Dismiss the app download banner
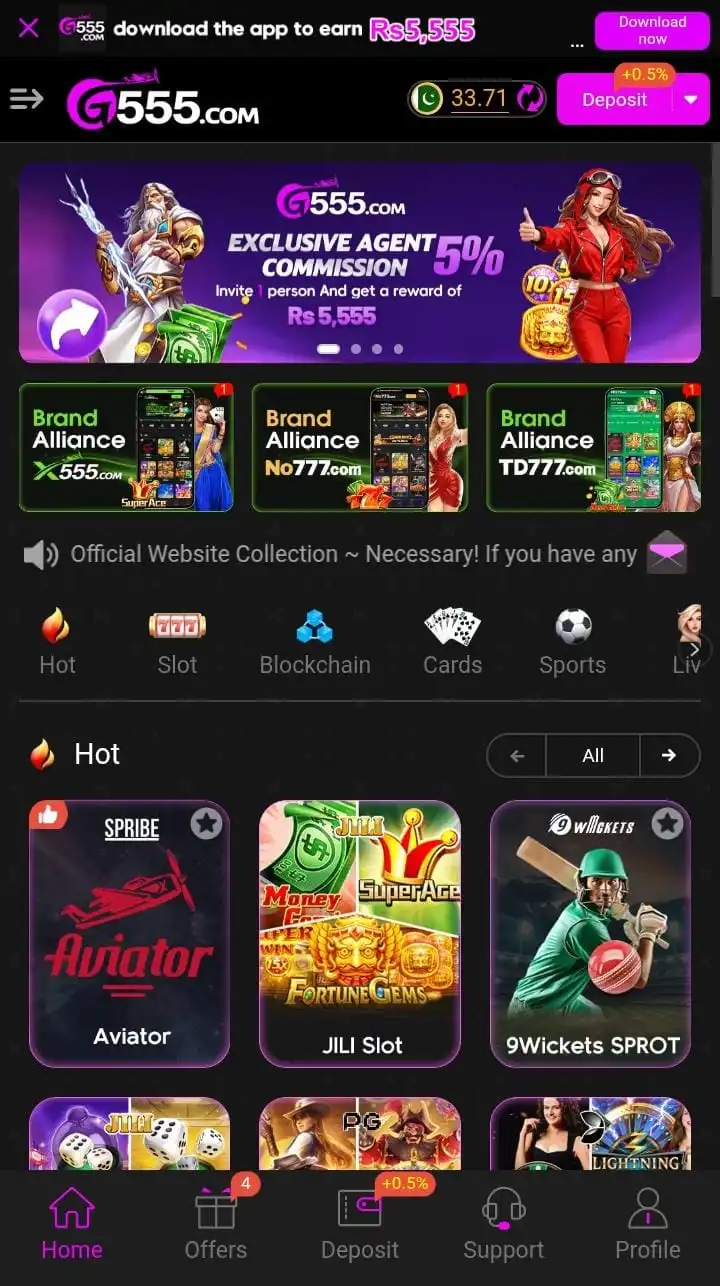Screen dimensions: 720x1286 pos(28,28)
